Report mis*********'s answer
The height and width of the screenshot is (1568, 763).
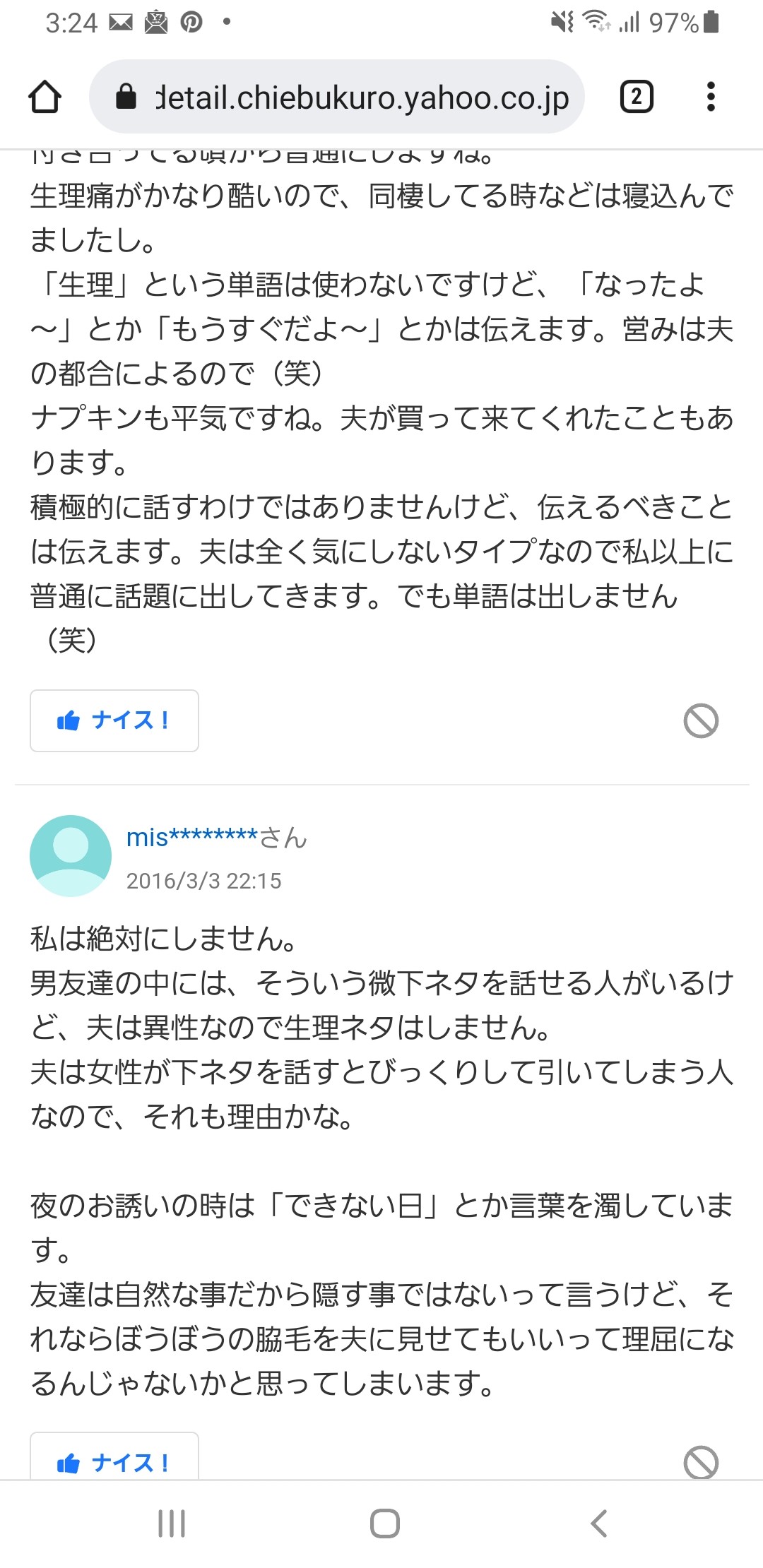click(x=701, y=1461)
